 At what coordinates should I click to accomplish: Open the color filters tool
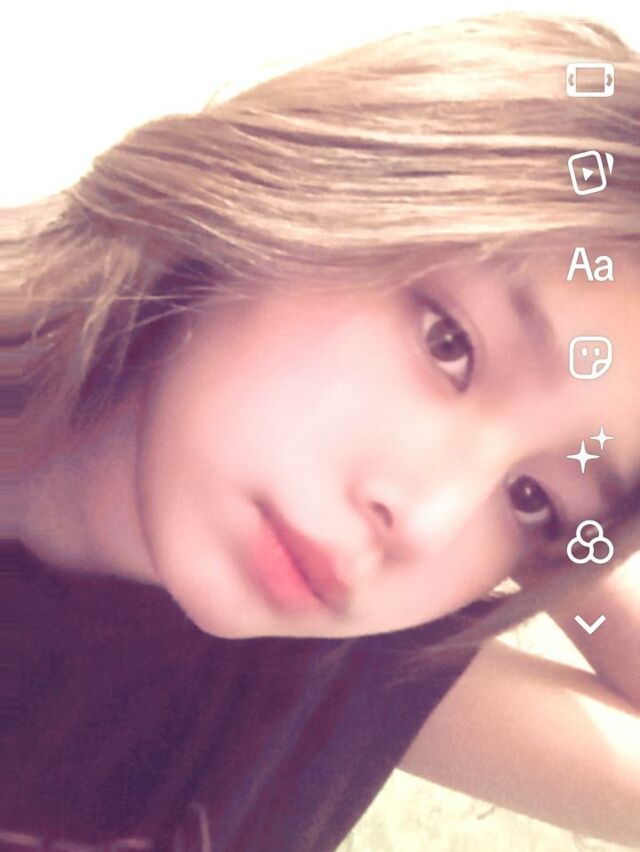[x=590, y=542]
